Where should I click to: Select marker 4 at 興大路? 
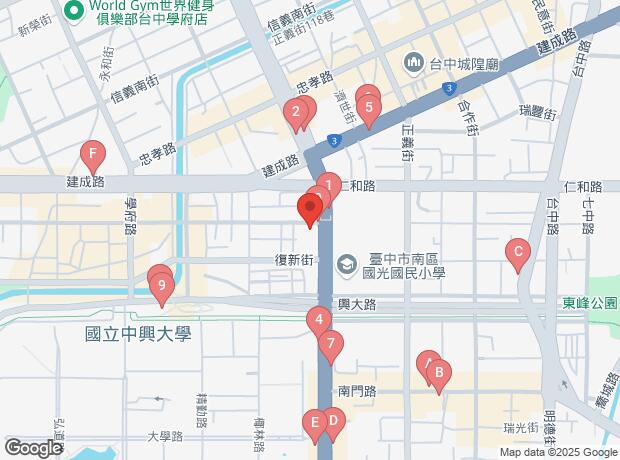318,321
